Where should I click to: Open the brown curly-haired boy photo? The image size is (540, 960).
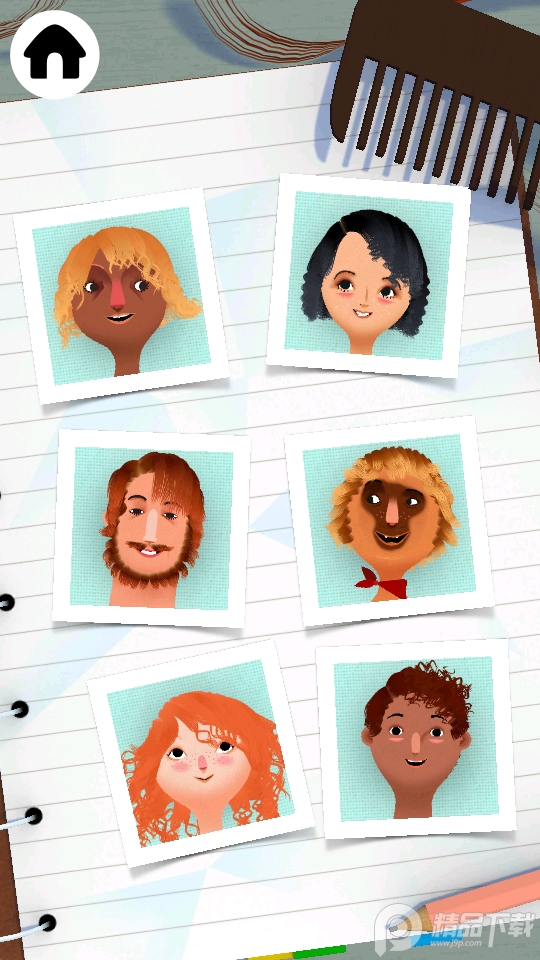coord(416,739)
